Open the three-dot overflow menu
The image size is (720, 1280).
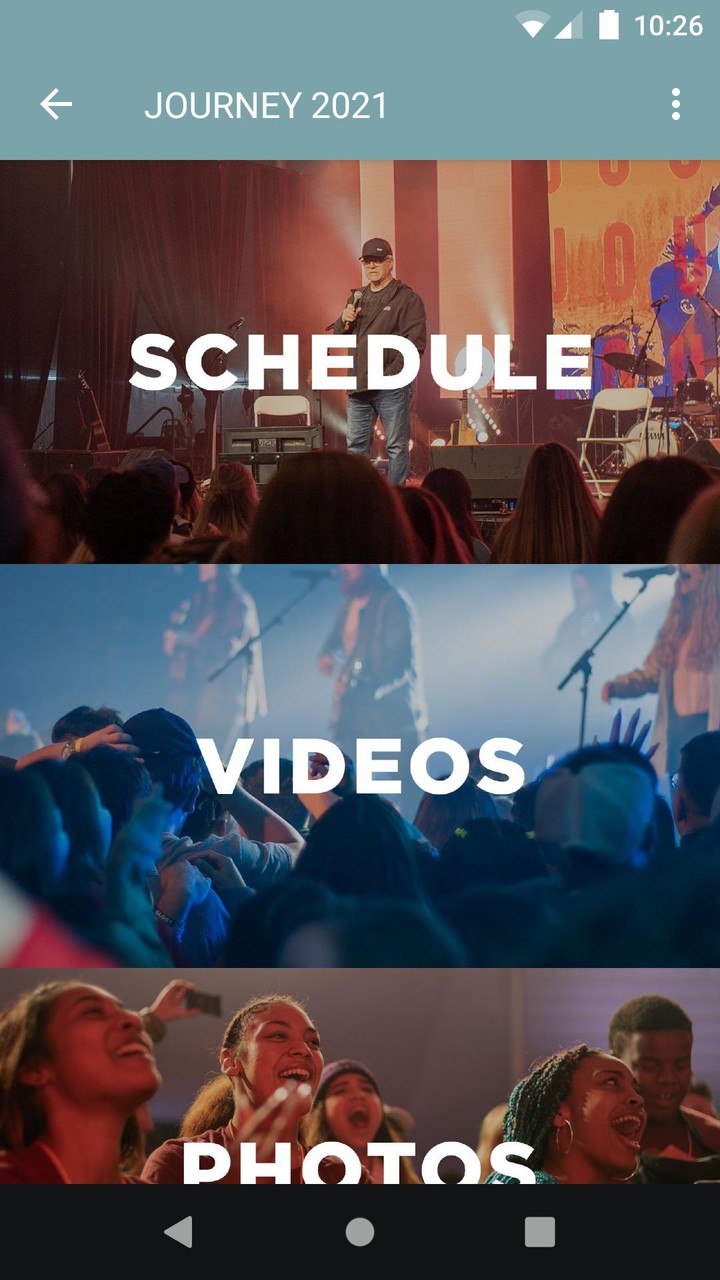pos(676,104)
